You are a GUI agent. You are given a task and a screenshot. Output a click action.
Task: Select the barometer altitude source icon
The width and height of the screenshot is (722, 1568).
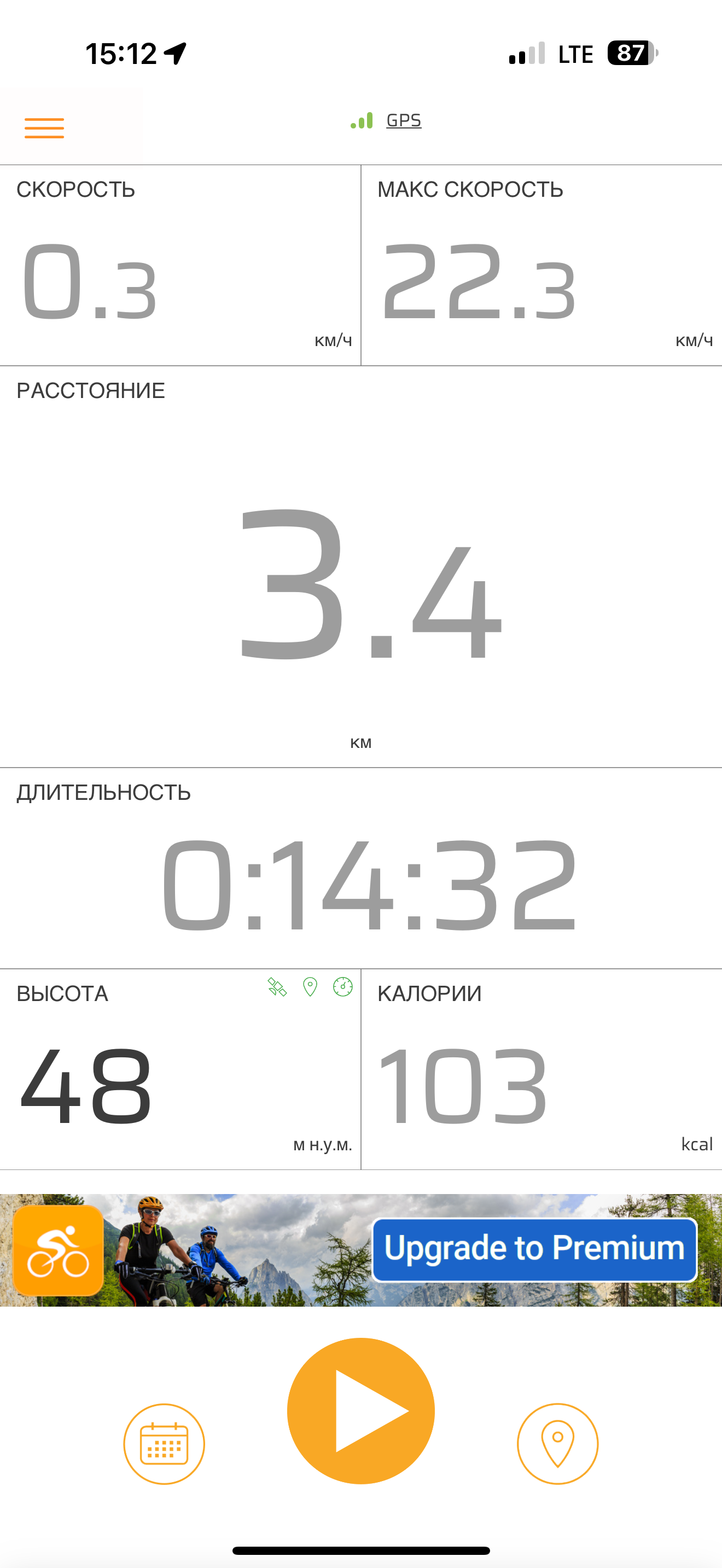tap(343, 987)
